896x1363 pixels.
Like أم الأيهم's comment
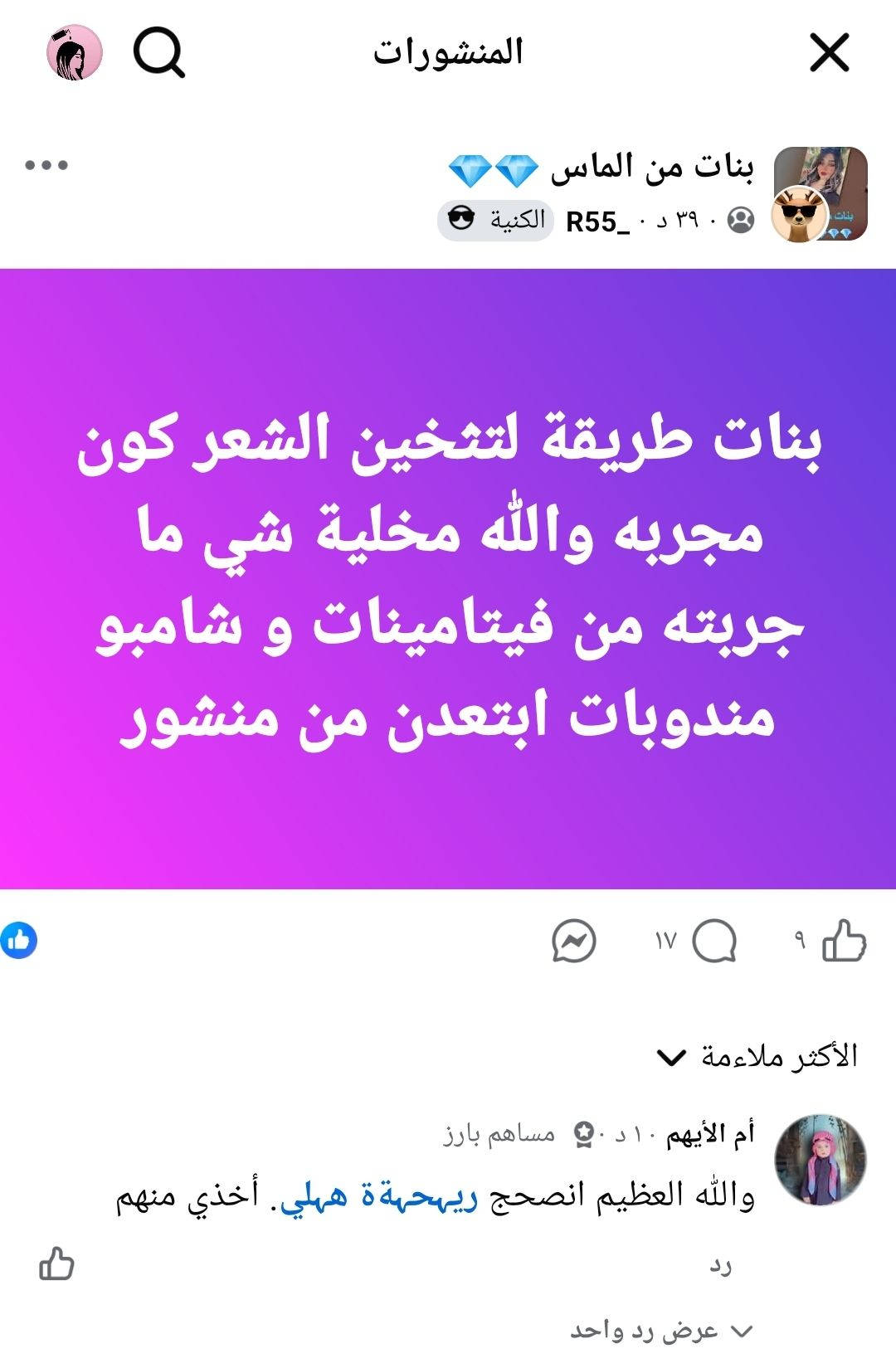click(56, 1264)
